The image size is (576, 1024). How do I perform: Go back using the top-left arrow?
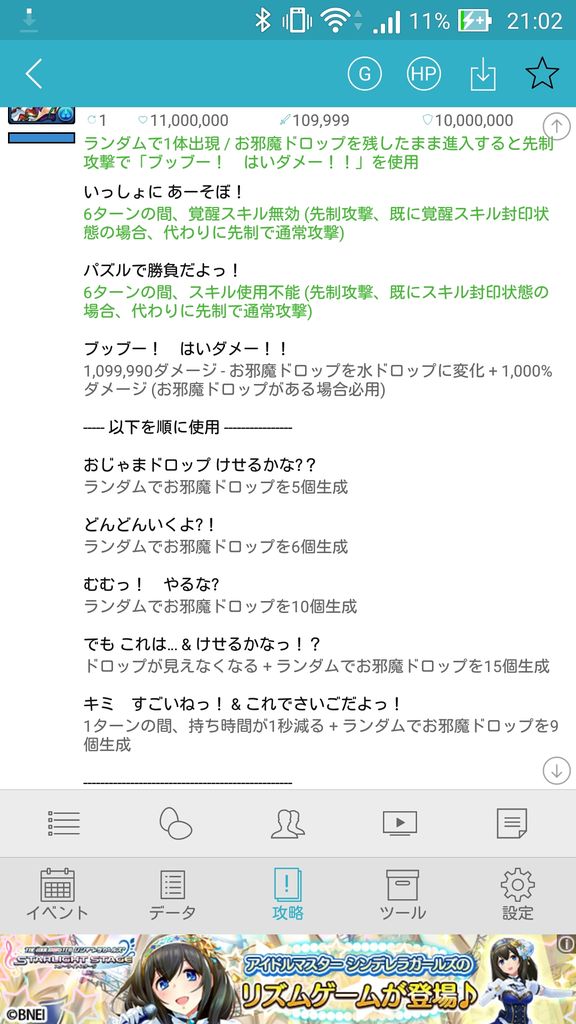click(x=34, y=74)
